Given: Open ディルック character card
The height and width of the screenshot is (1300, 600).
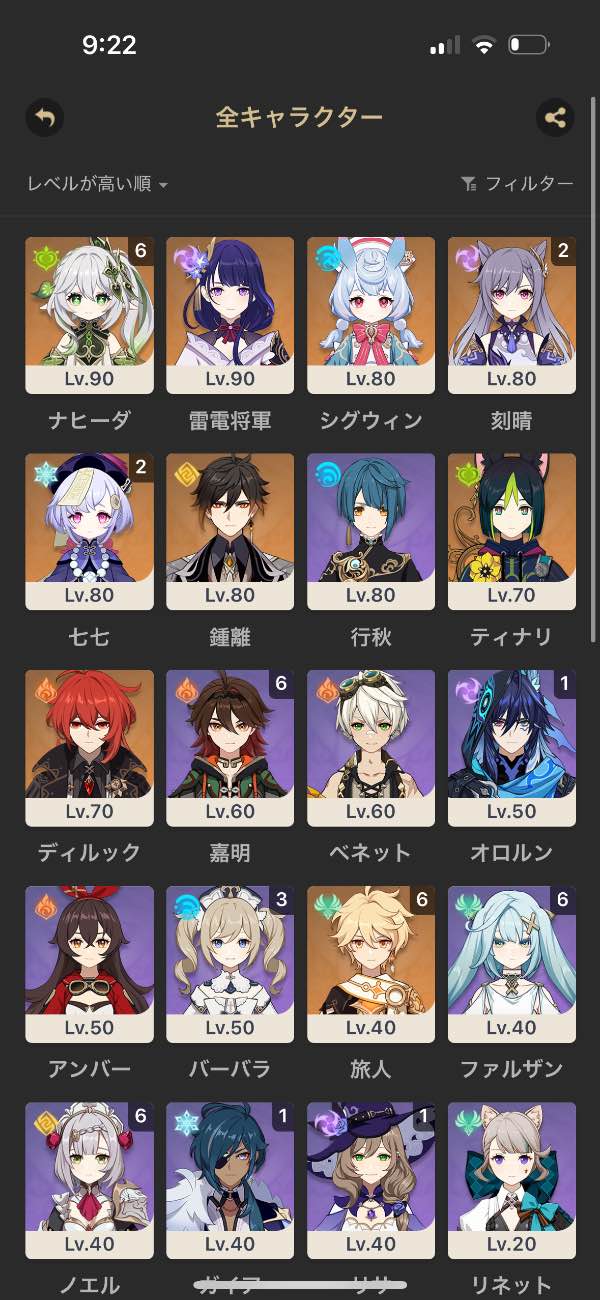Looking at the screenshot, I should 89,748.
